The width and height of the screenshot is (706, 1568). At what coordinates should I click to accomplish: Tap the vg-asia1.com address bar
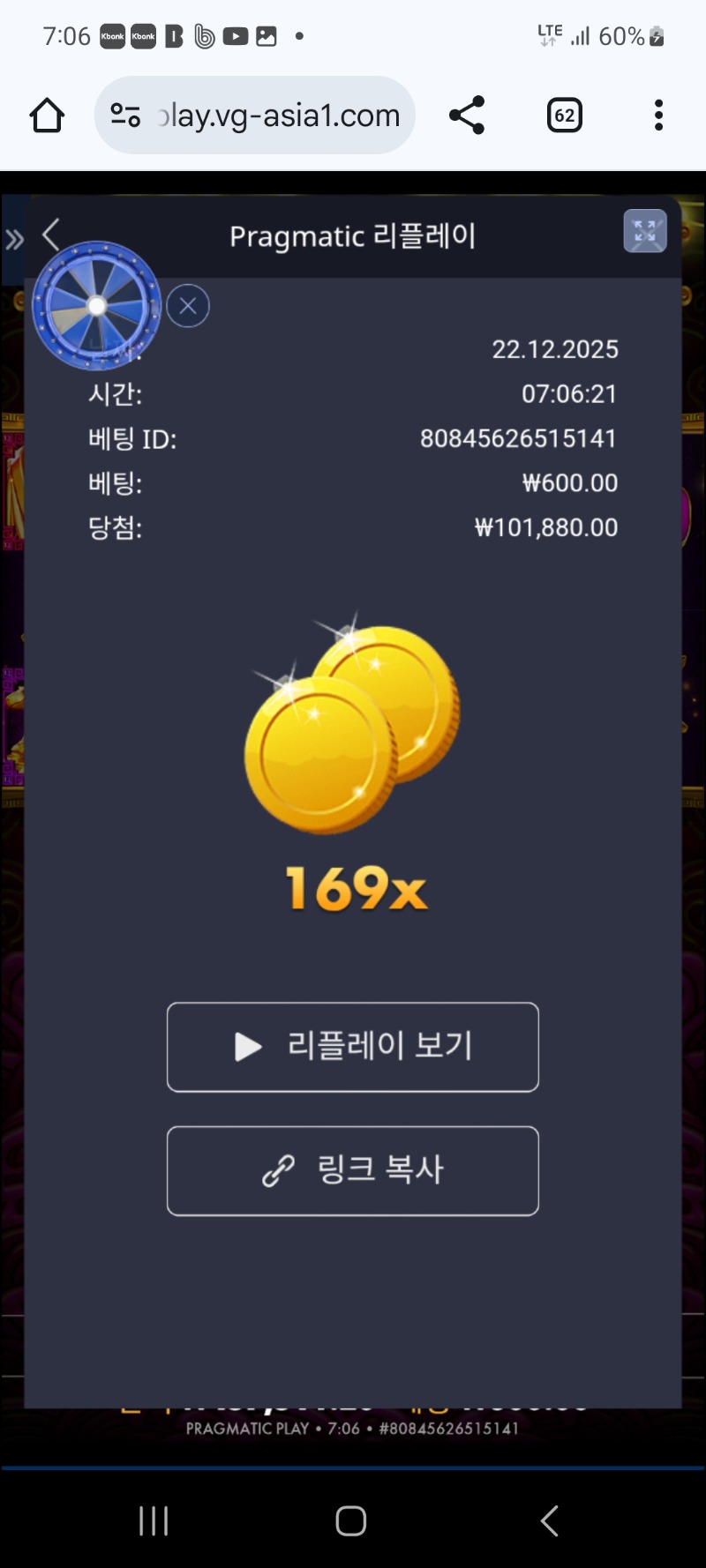pyautogui.click(x=256, y=116)
